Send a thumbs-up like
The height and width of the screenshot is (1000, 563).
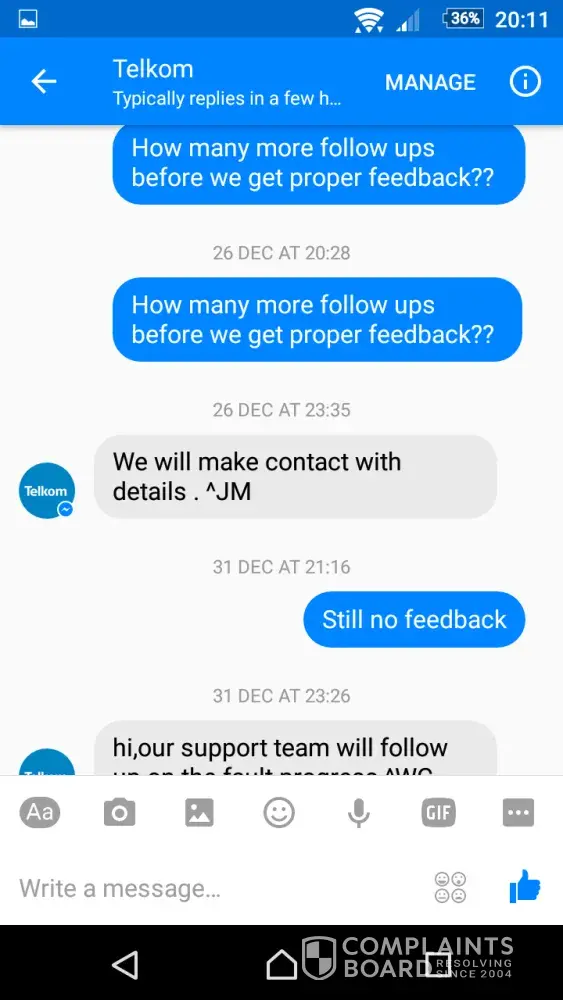click(x=525, y=886)
